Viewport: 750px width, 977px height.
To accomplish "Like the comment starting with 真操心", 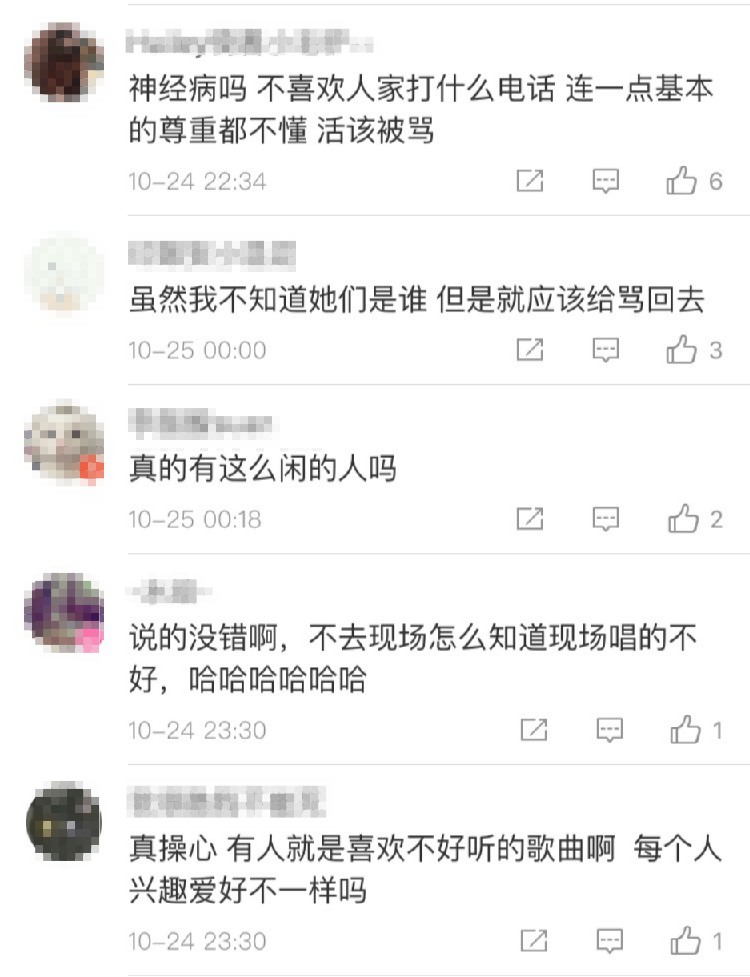I will (x=686, y=941).
